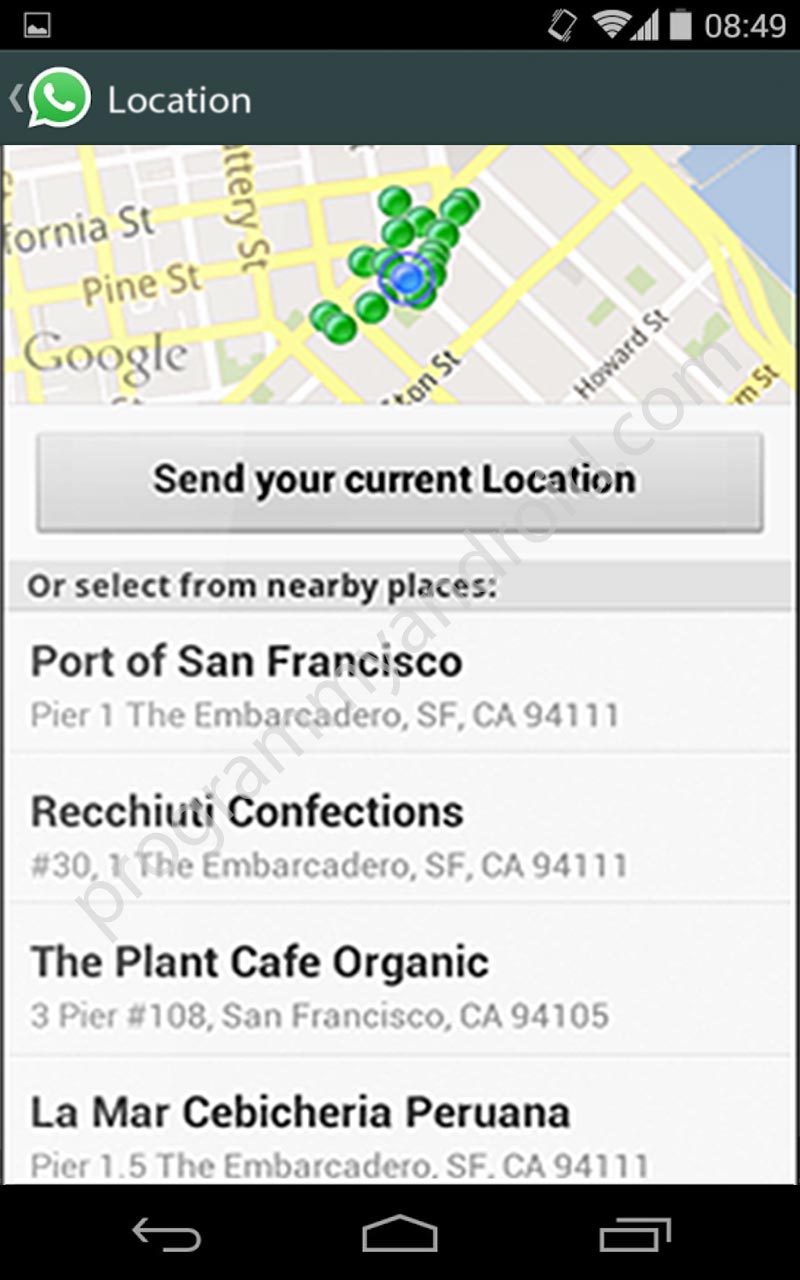
Task: Tap the system back button
Action: pos(166,1236)
